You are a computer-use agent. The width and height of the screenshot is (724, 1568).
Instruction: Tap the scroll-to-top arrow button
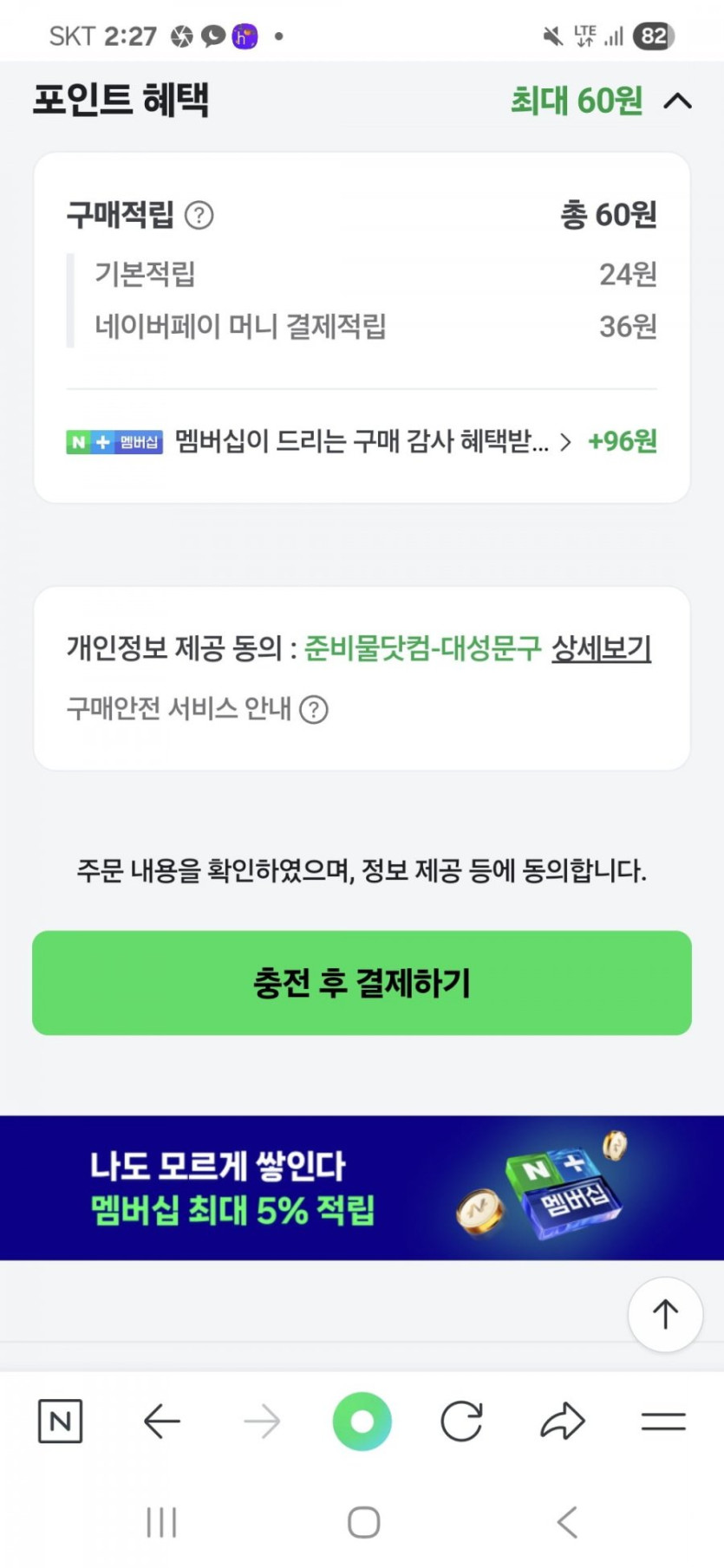click(x=665, y=1314)
